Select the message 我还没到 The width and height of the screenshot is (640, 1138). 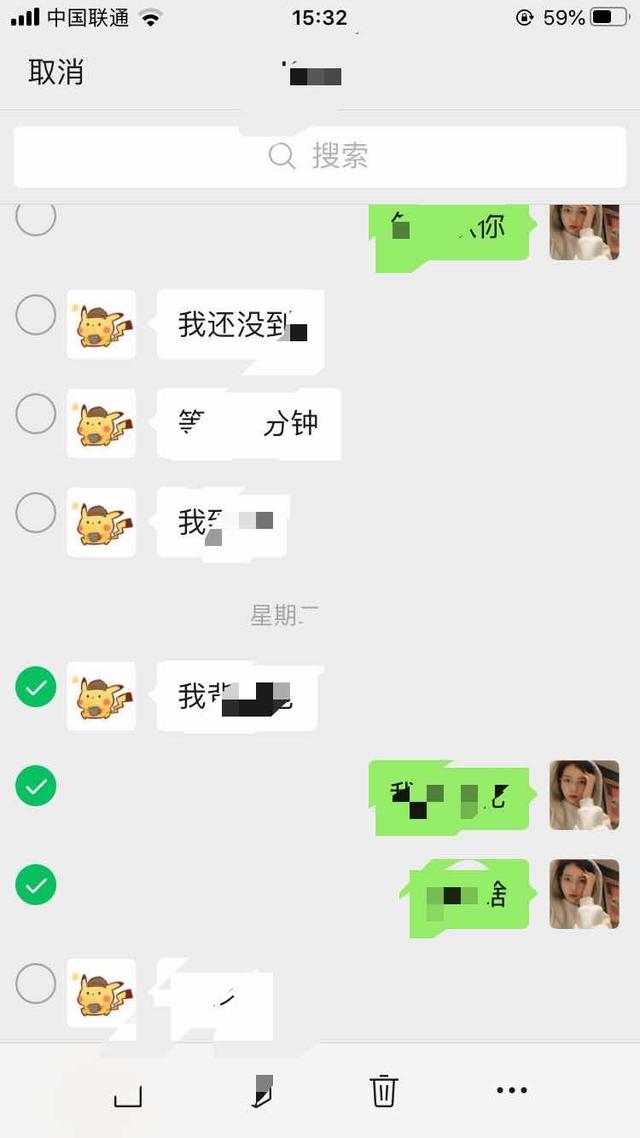pos(36,316)
